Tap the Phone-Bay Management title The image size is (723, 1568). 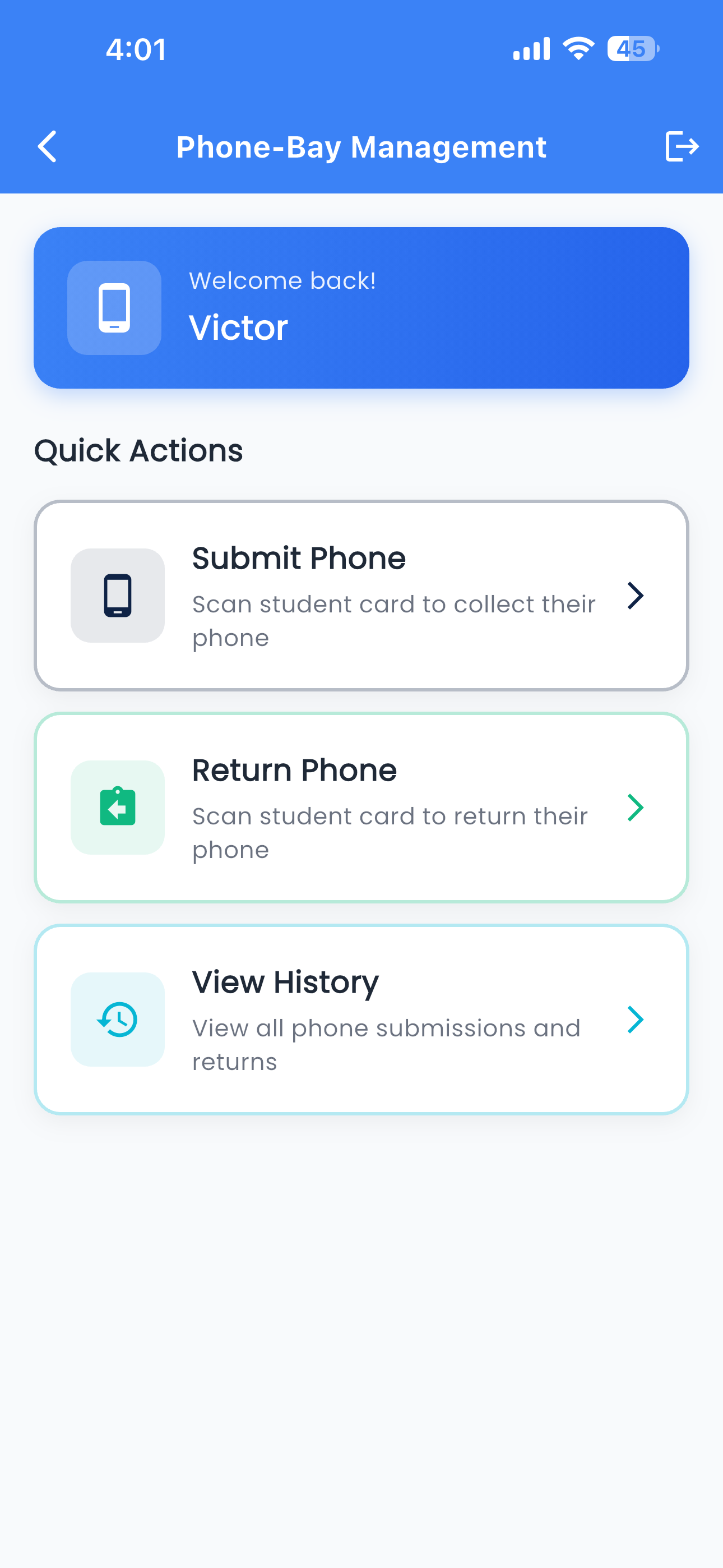(361, 146)
